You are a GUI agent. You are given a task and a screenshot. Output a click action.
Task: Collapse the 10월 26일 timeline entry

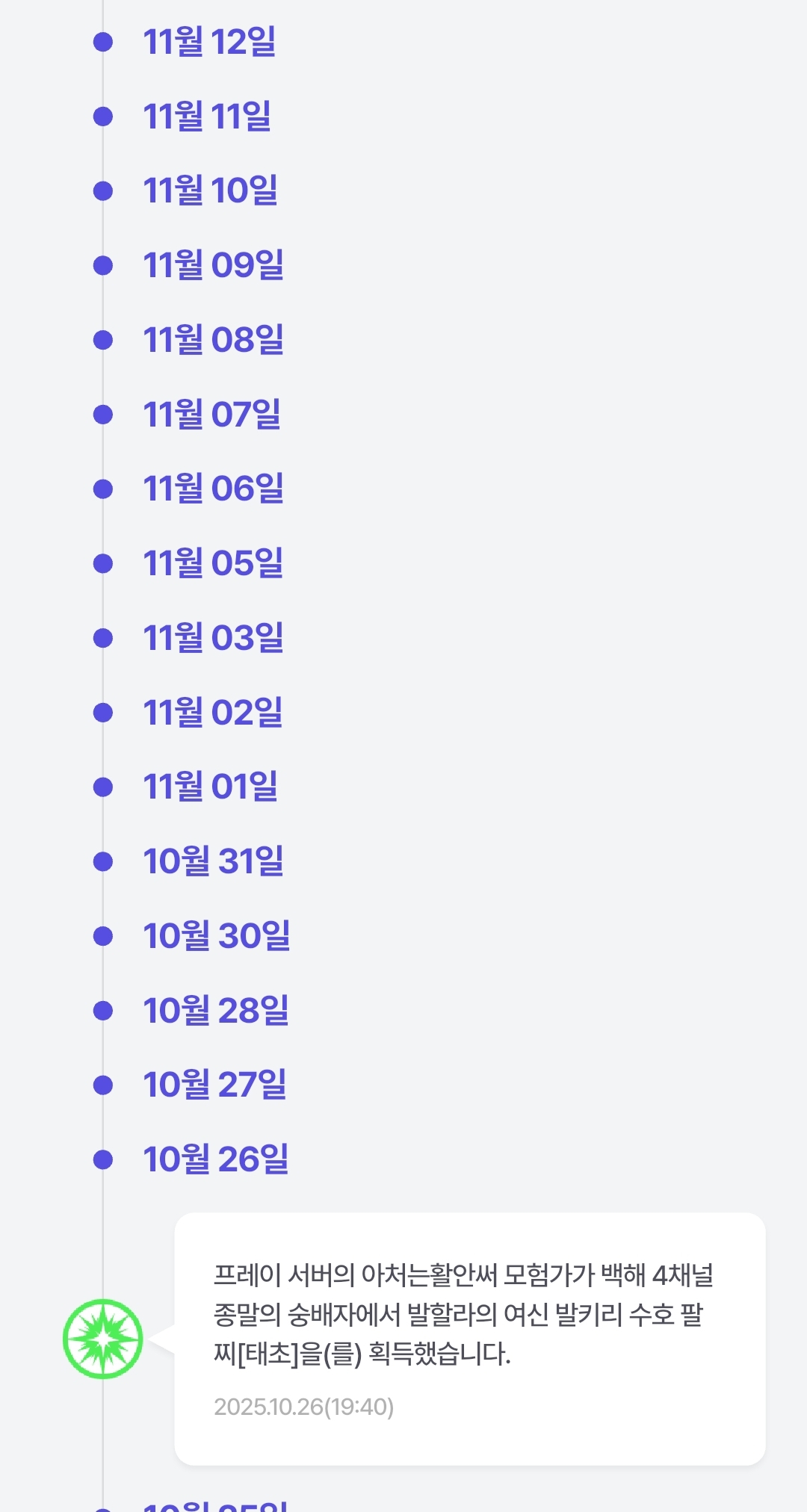coord(215,1159)
